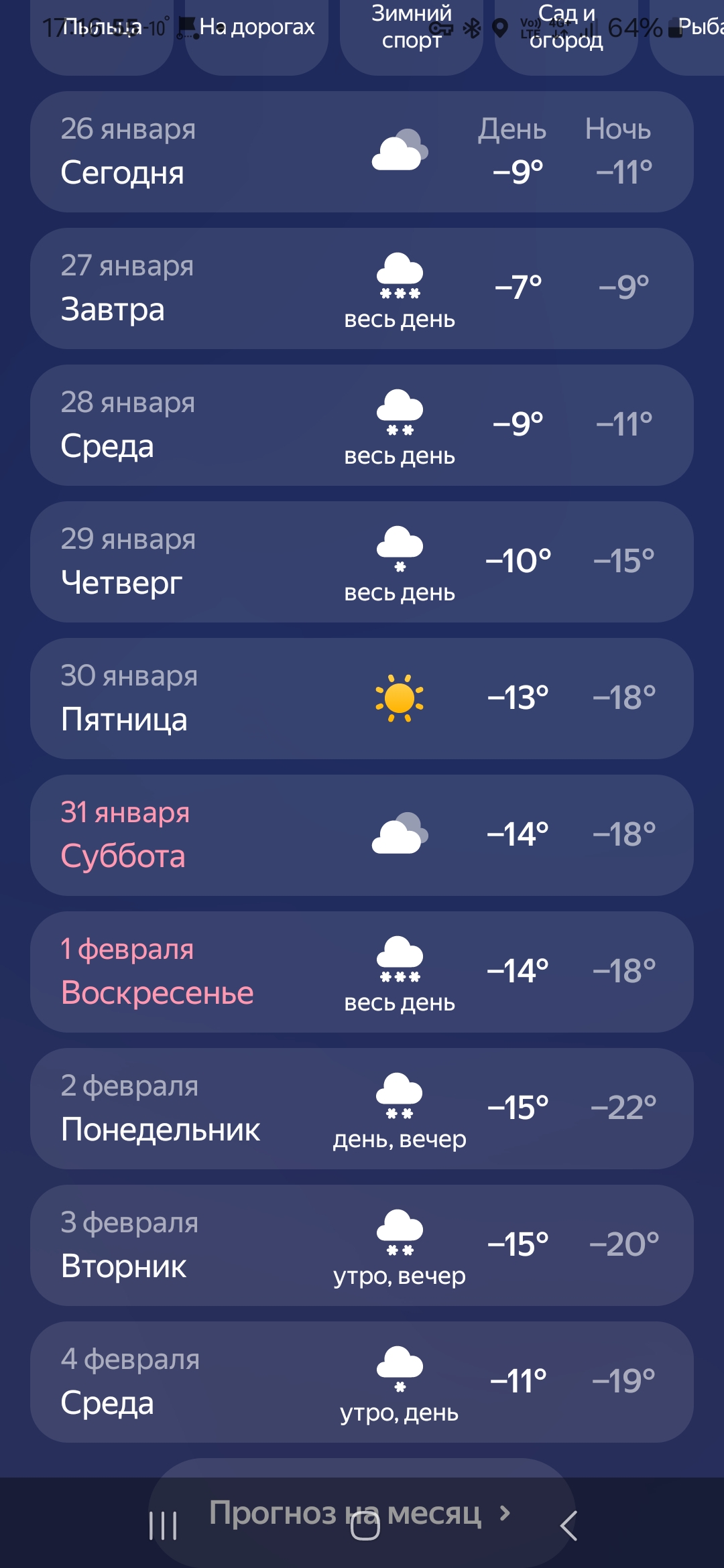The image size is (724, 1568).
Task: Show recent apps from the navigation bar
Action: (163, 1526)
